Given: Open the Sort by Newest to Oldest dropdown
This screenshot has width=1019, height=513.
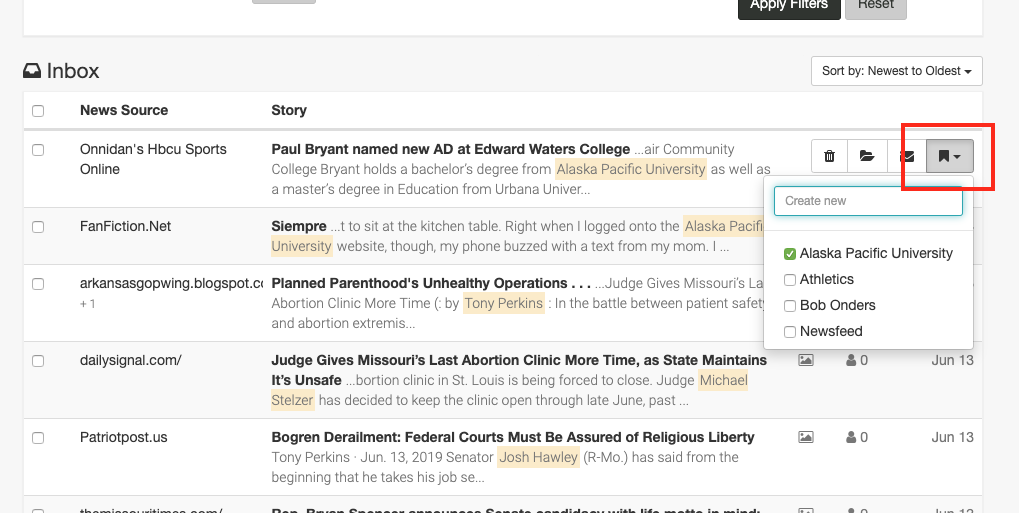Looking at the screenshot, I should 897,71.
